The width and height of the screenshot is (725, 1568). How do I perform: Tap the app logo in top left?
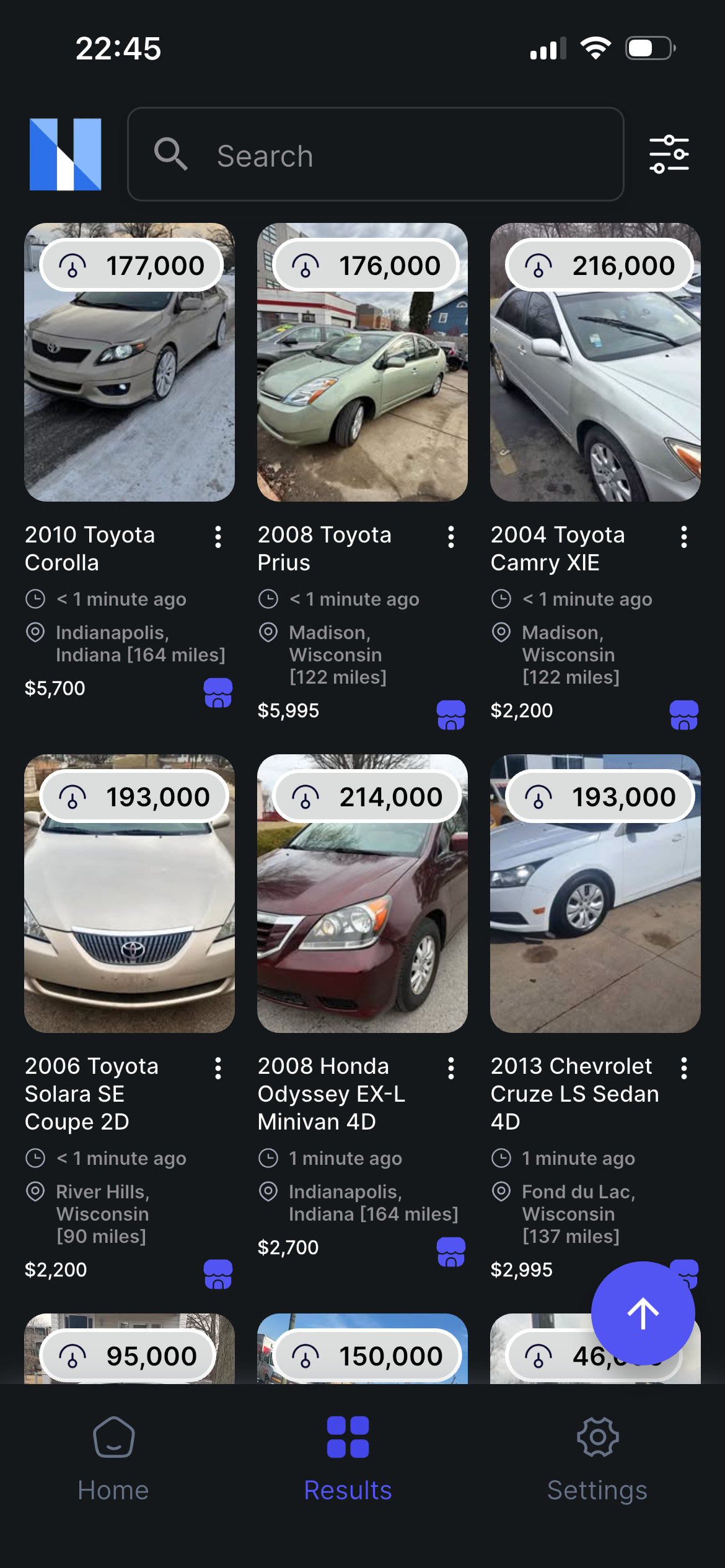click(x=65, y=154)
